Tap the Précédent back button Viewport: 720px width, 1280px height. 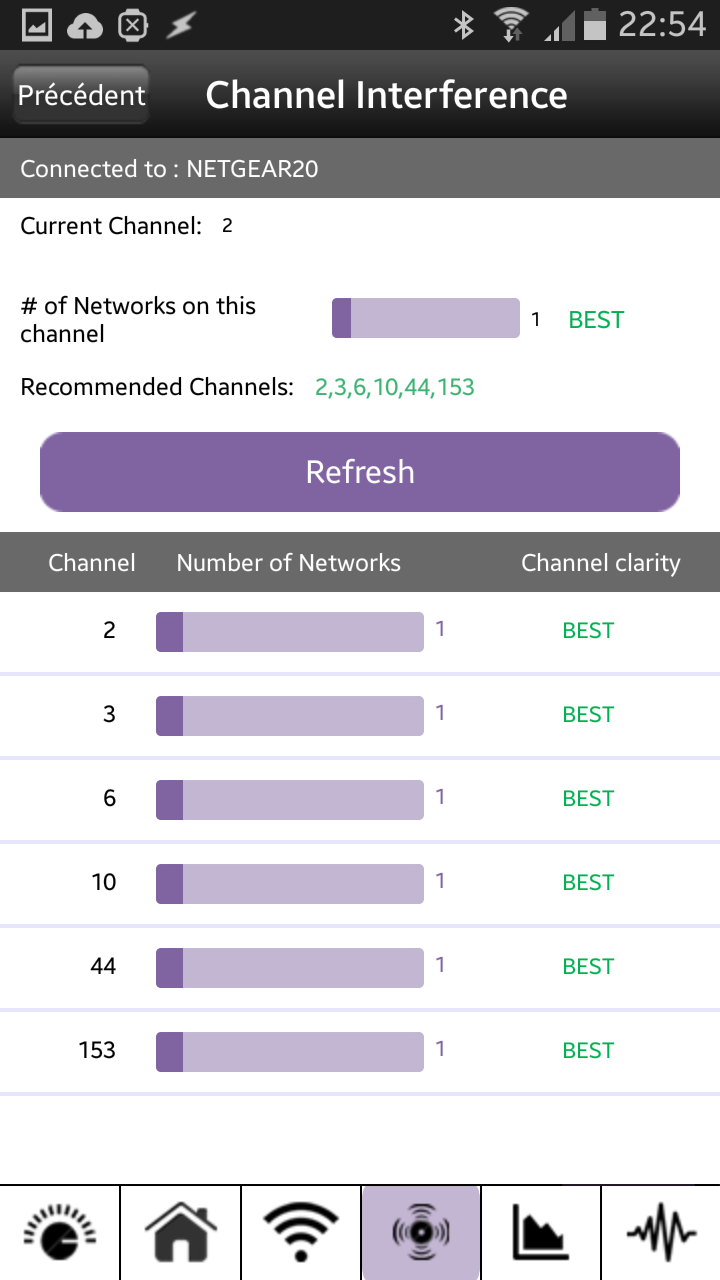82,96
